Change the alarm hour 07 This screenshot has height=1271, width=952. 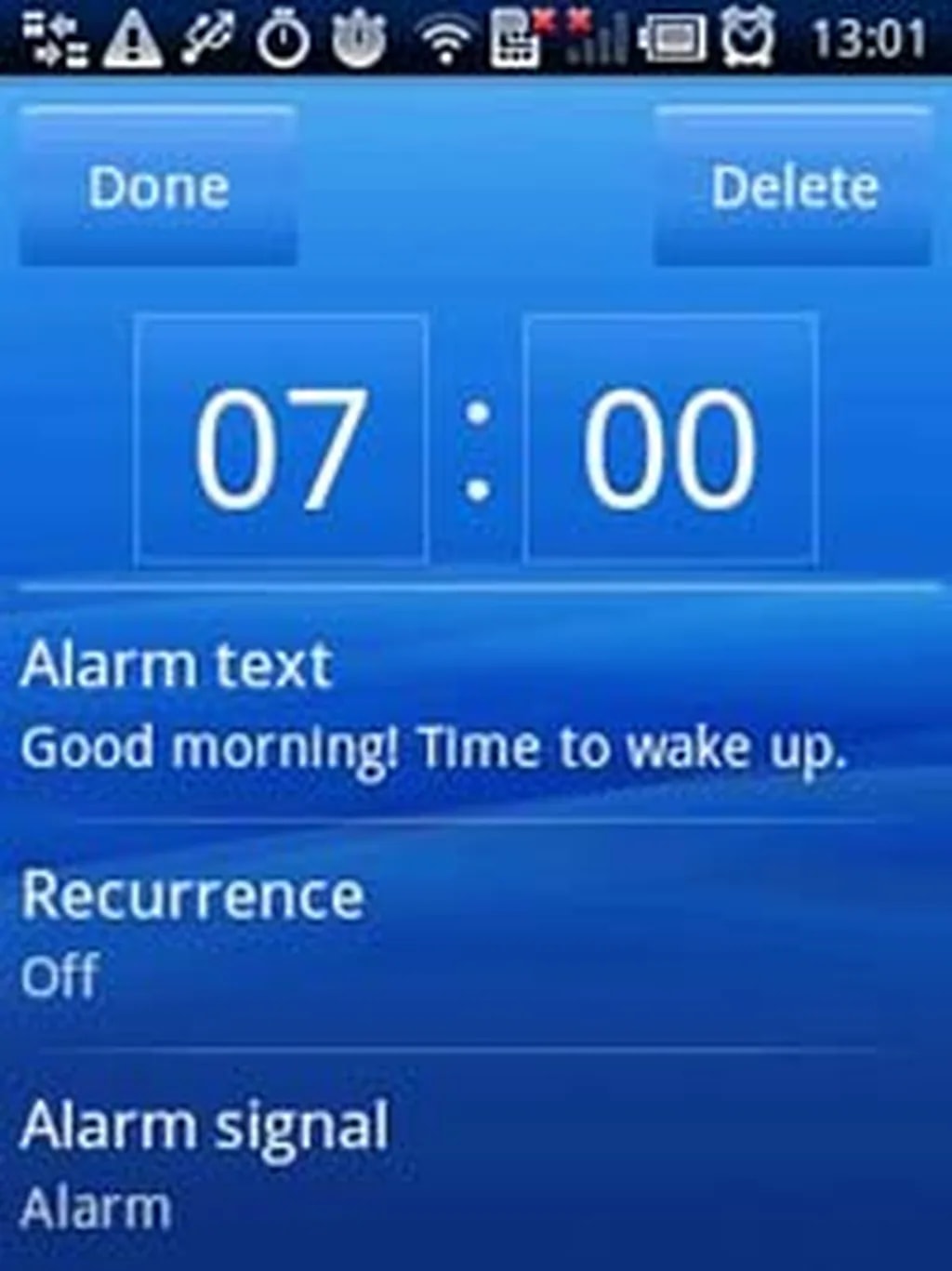(x=281, y=441)
